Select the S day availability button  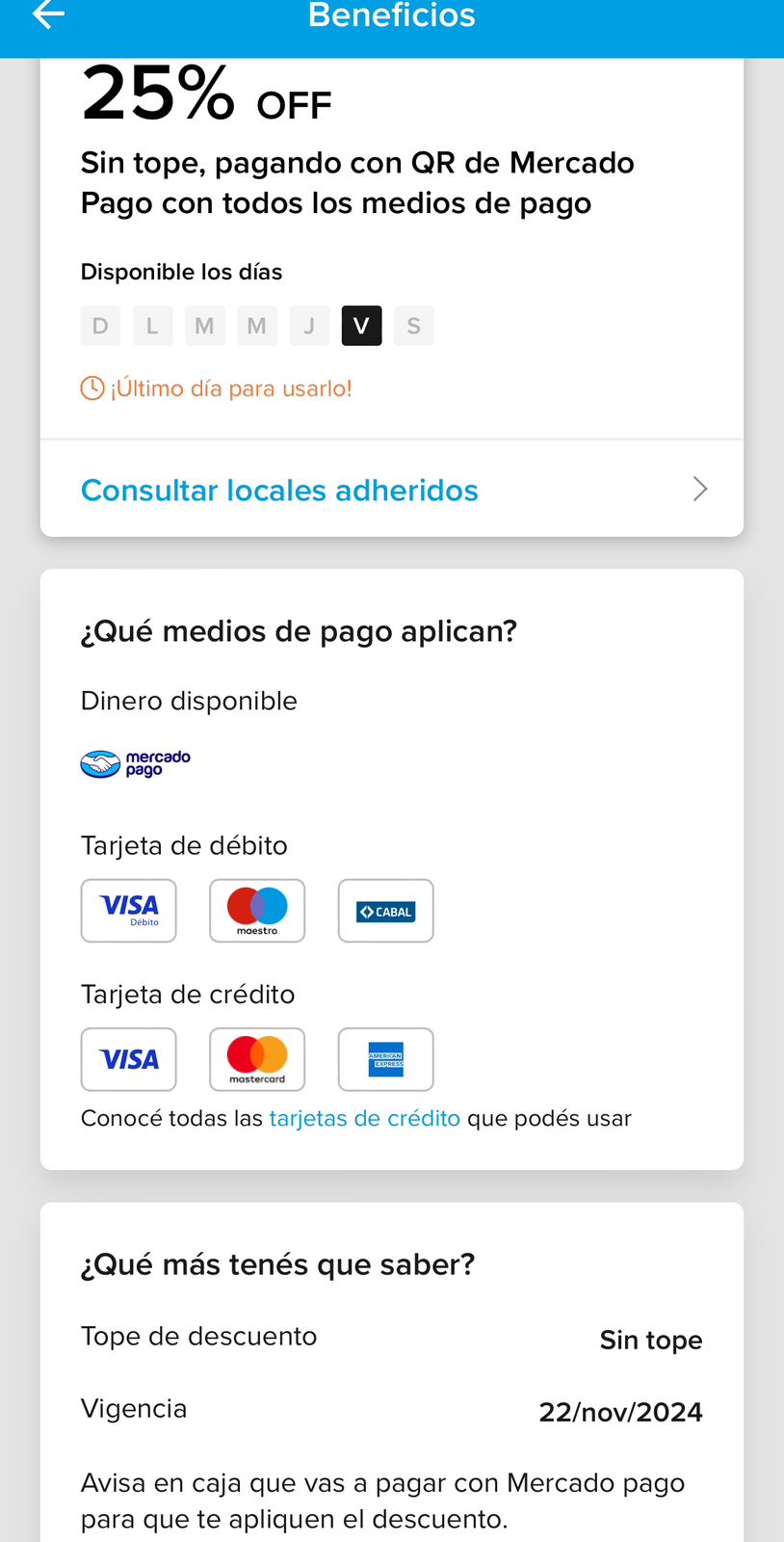click(414, 326)
